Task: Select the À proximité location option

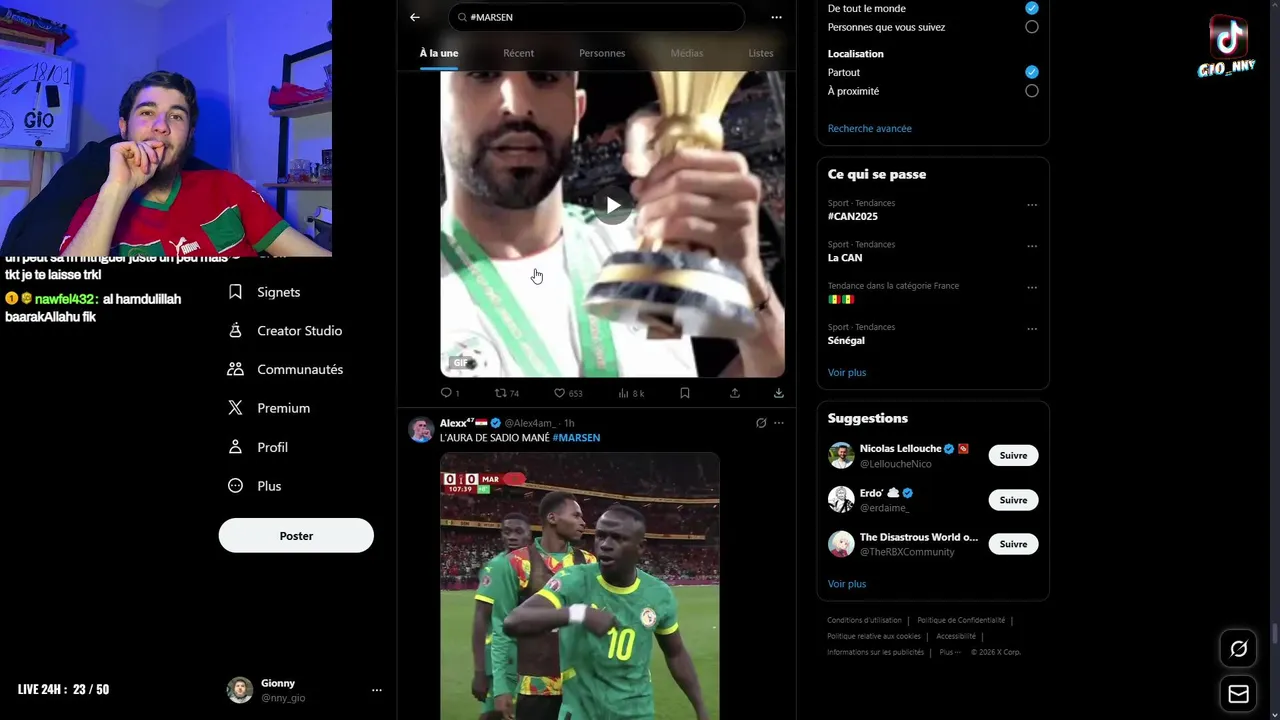Action: click(x=1031, y=91)
